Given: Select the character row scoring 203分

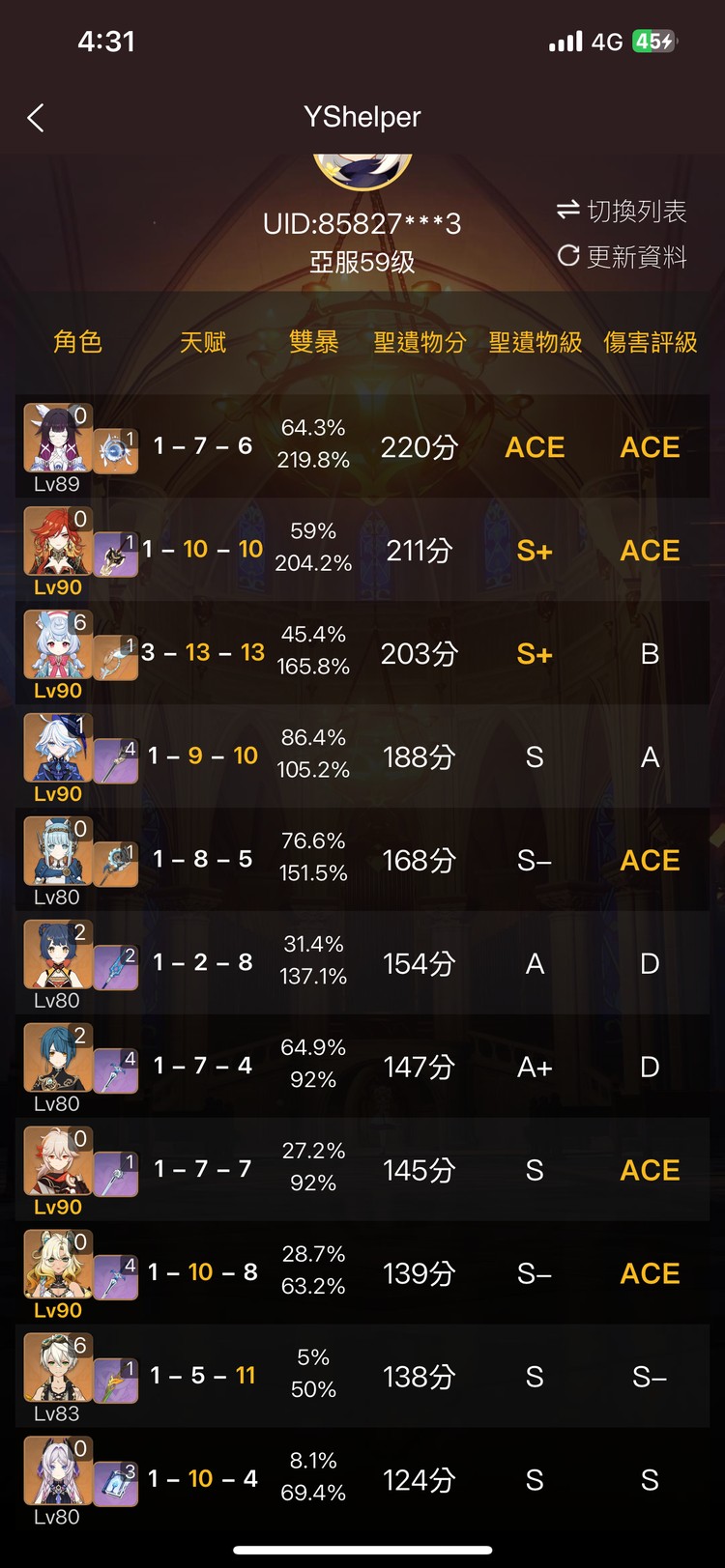Looking at the screenshot, I should coord(362,654).
